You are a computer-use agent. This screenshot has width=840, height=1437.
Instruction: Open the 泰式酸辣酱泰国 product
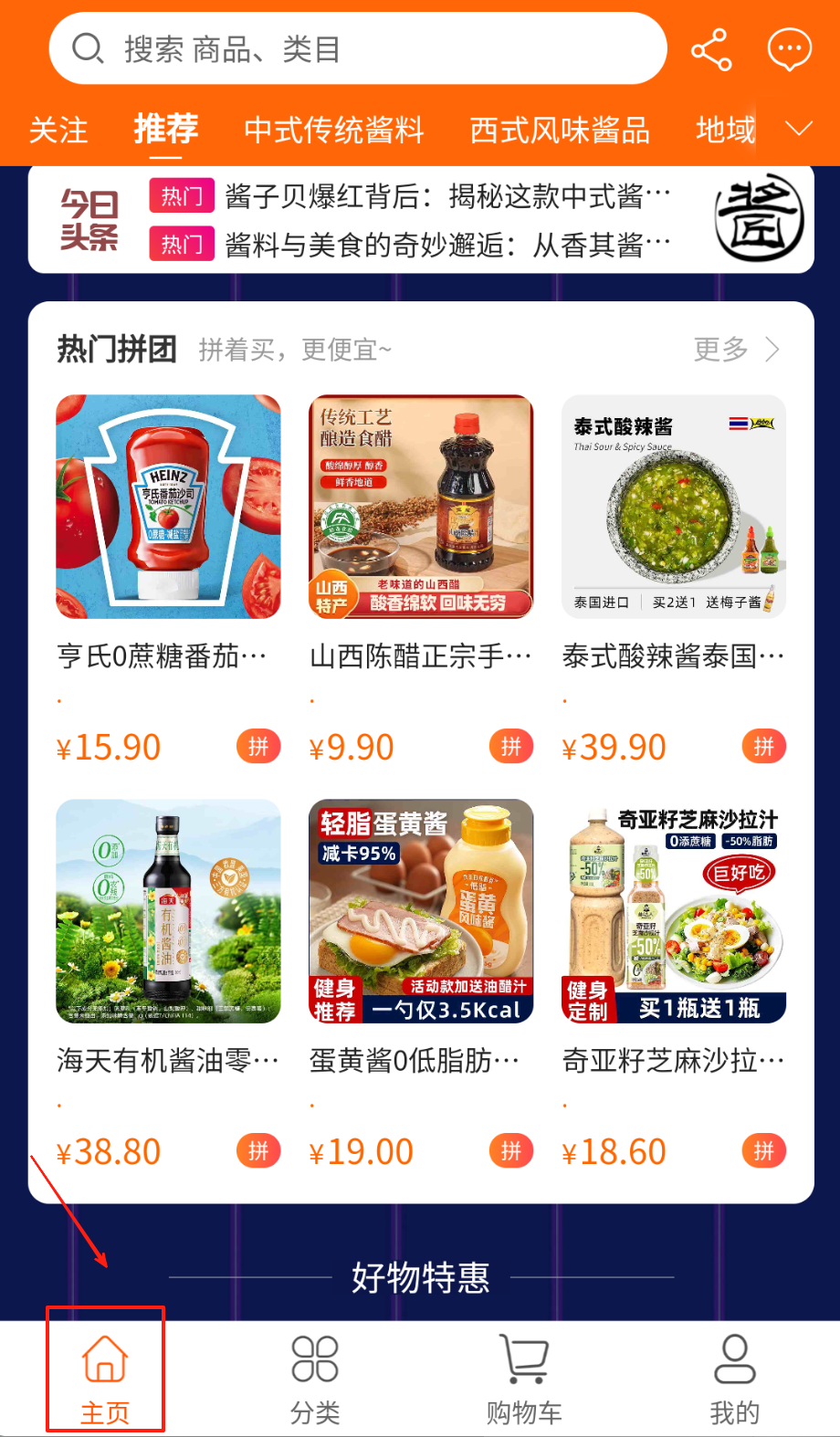click(674, 507)
